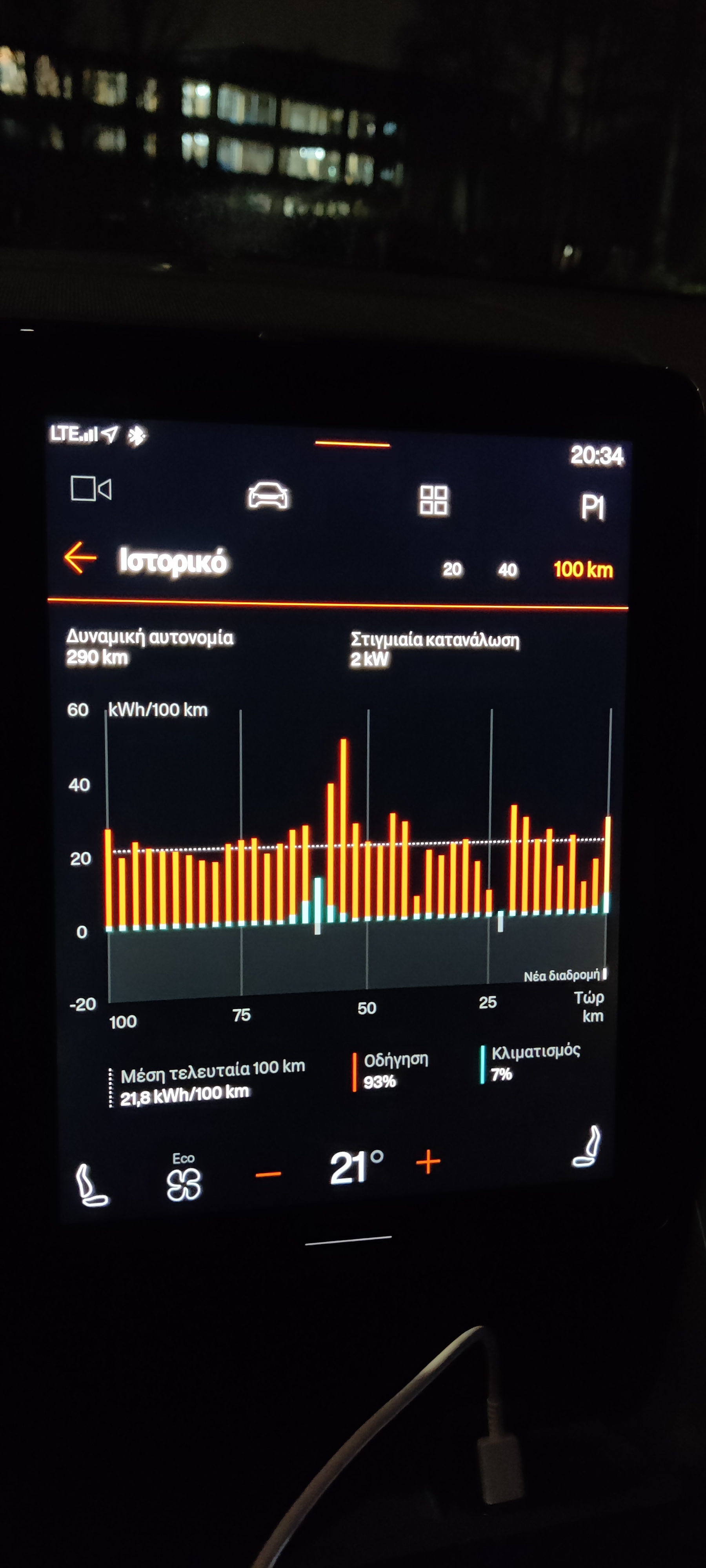Image resolution: width=706 pixels, height=1568 pixels.
Task: Go back from the Ιστορικό screen
Action: (x=80, y=557)
